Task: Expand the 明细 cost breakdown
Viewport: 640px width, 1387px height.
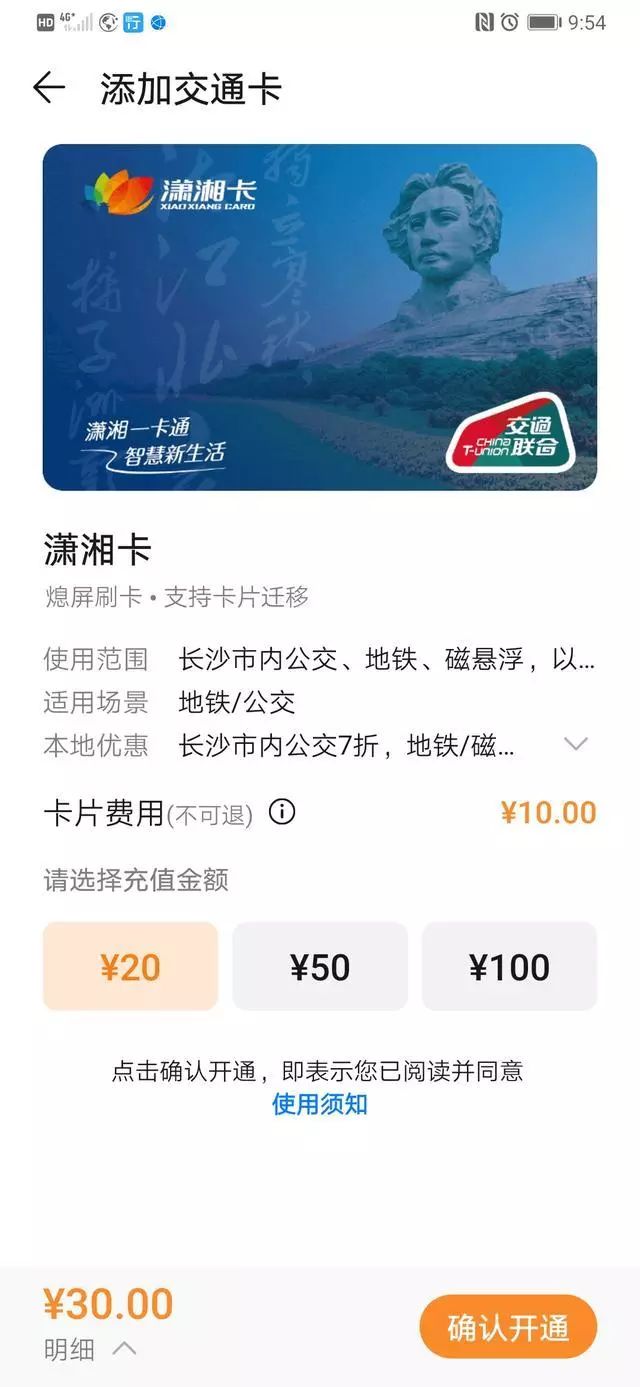Action: pos(90,1350)
